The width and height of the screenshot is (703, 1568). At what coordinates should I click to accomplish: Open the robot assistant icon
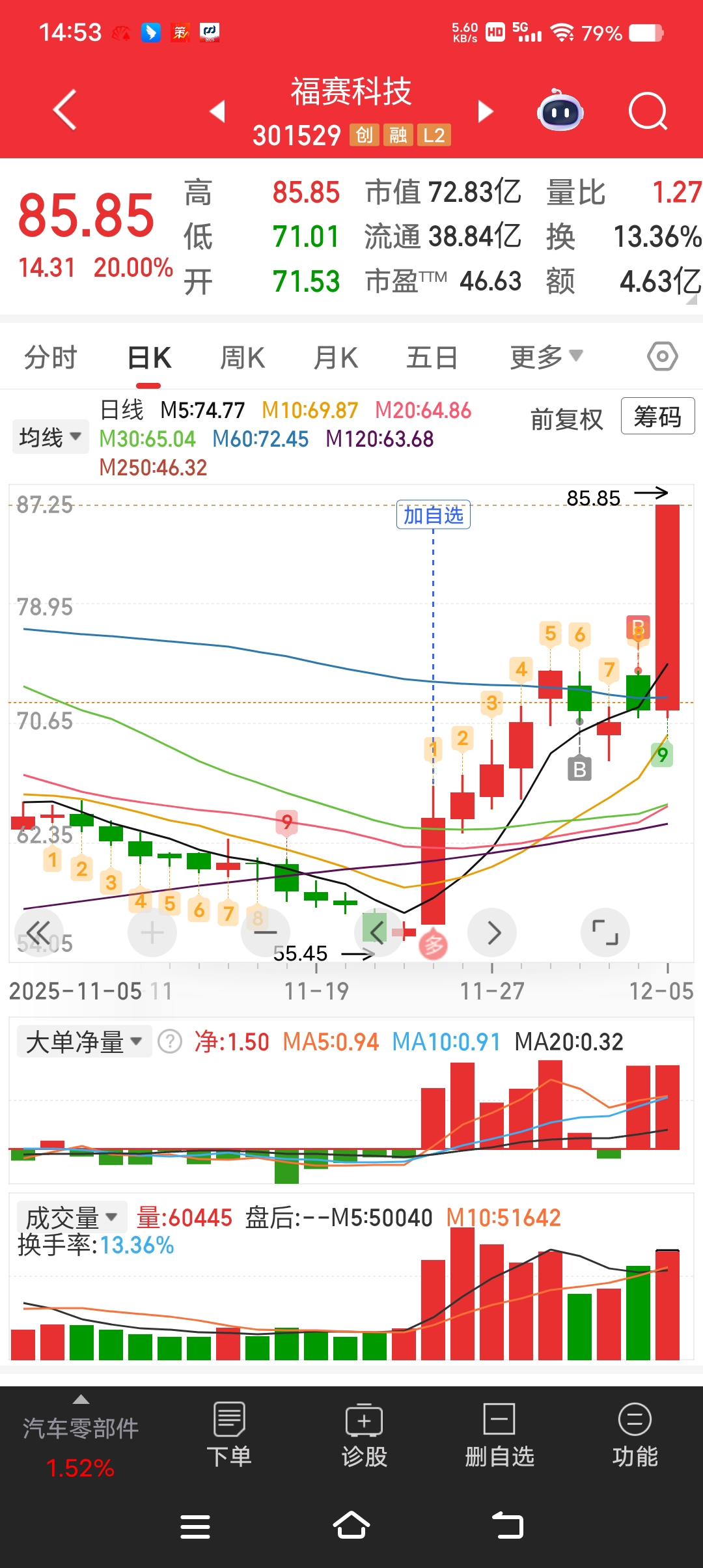[560, 111]
